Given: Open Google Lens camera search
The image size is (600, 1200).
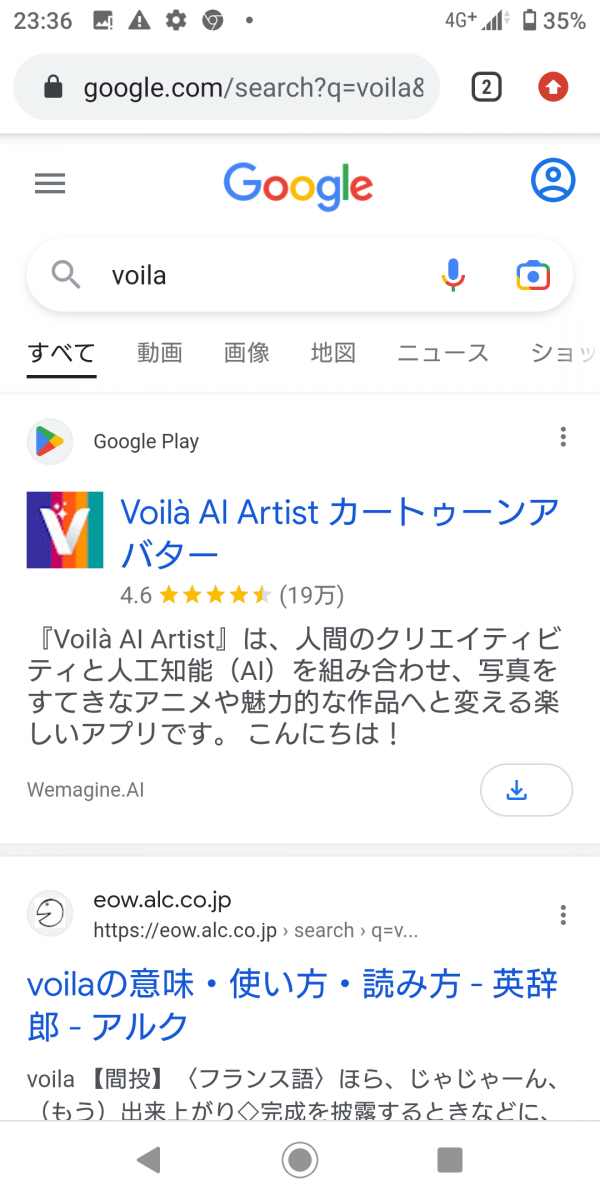Looking at the screenshot, I should [x=533, y=275].
